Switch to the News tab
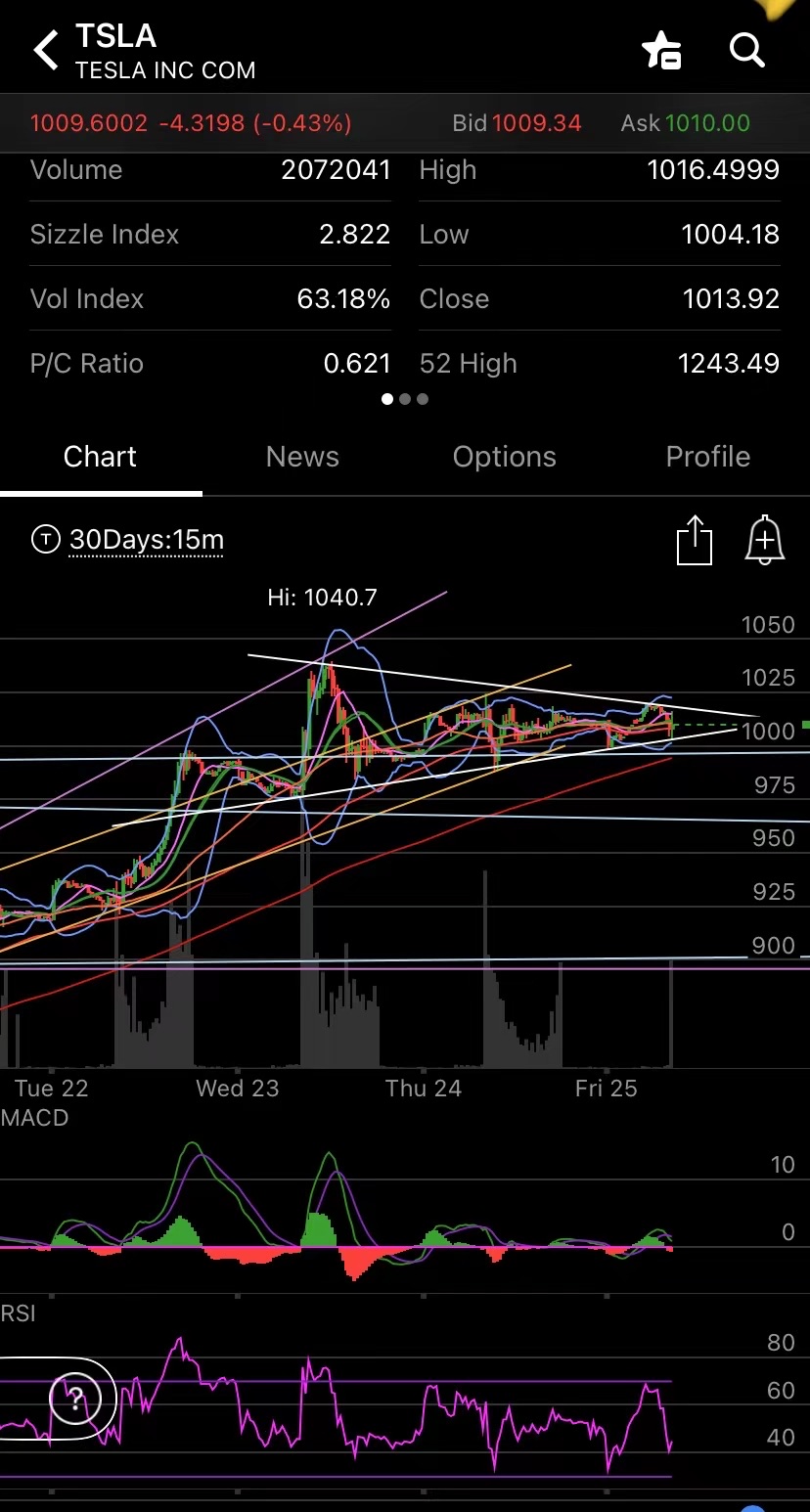The width and height of the screenshot is (810, 1512). (x=302, y=457)
